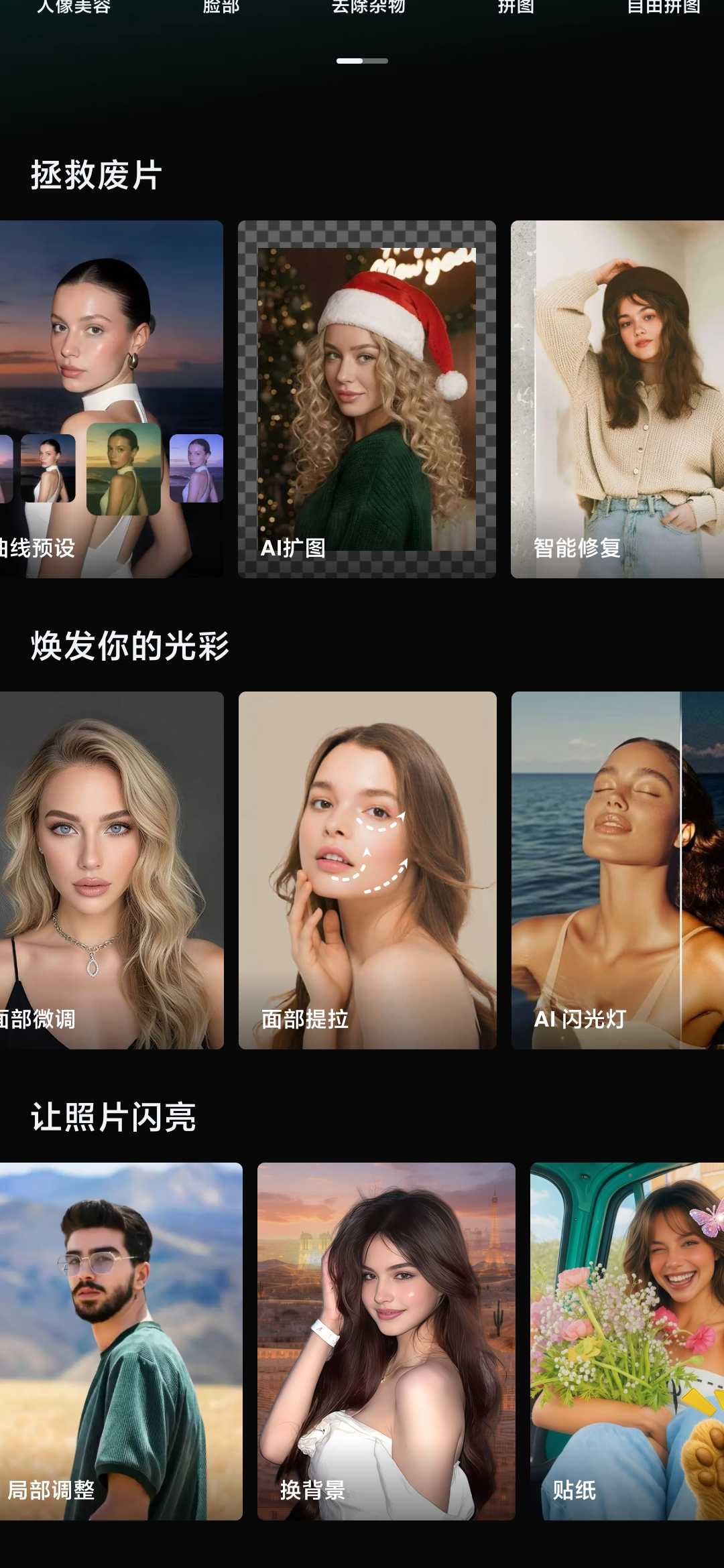
Task: Open the 贴纸 stickers card
Action: (627, 1341)
